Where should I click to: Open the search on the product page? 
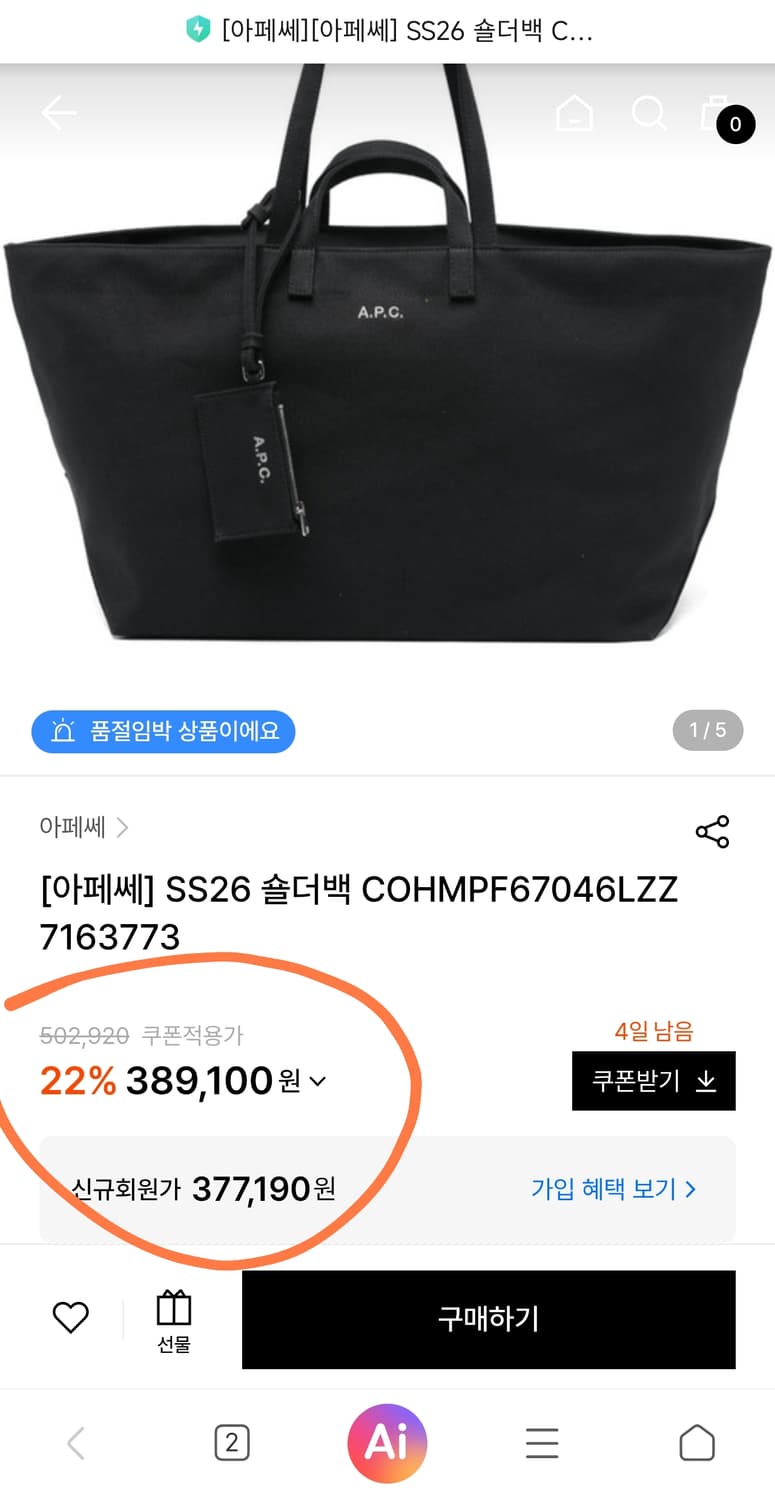650,113
